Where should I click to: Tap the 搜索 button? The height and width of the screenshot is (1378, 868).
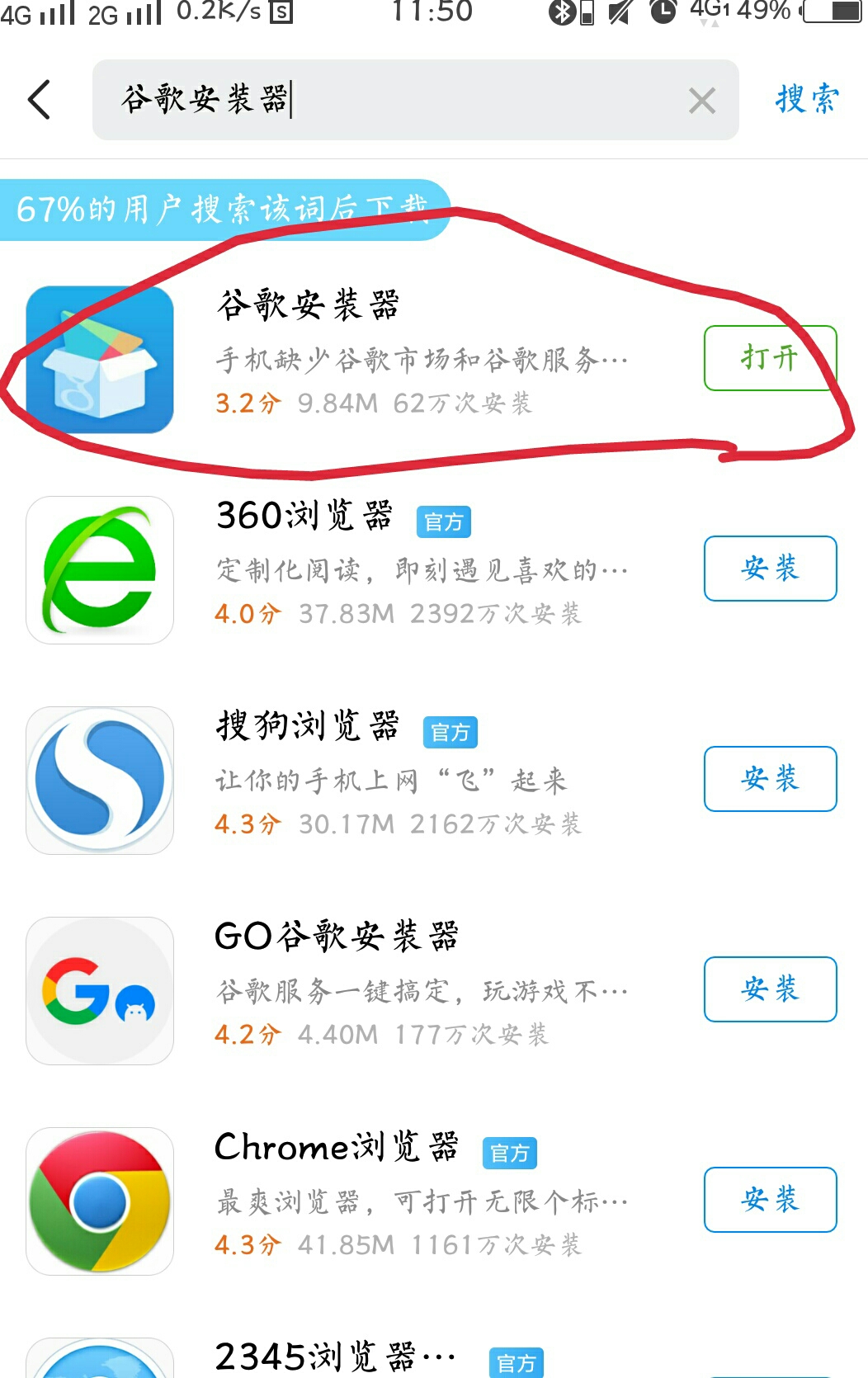806,99
